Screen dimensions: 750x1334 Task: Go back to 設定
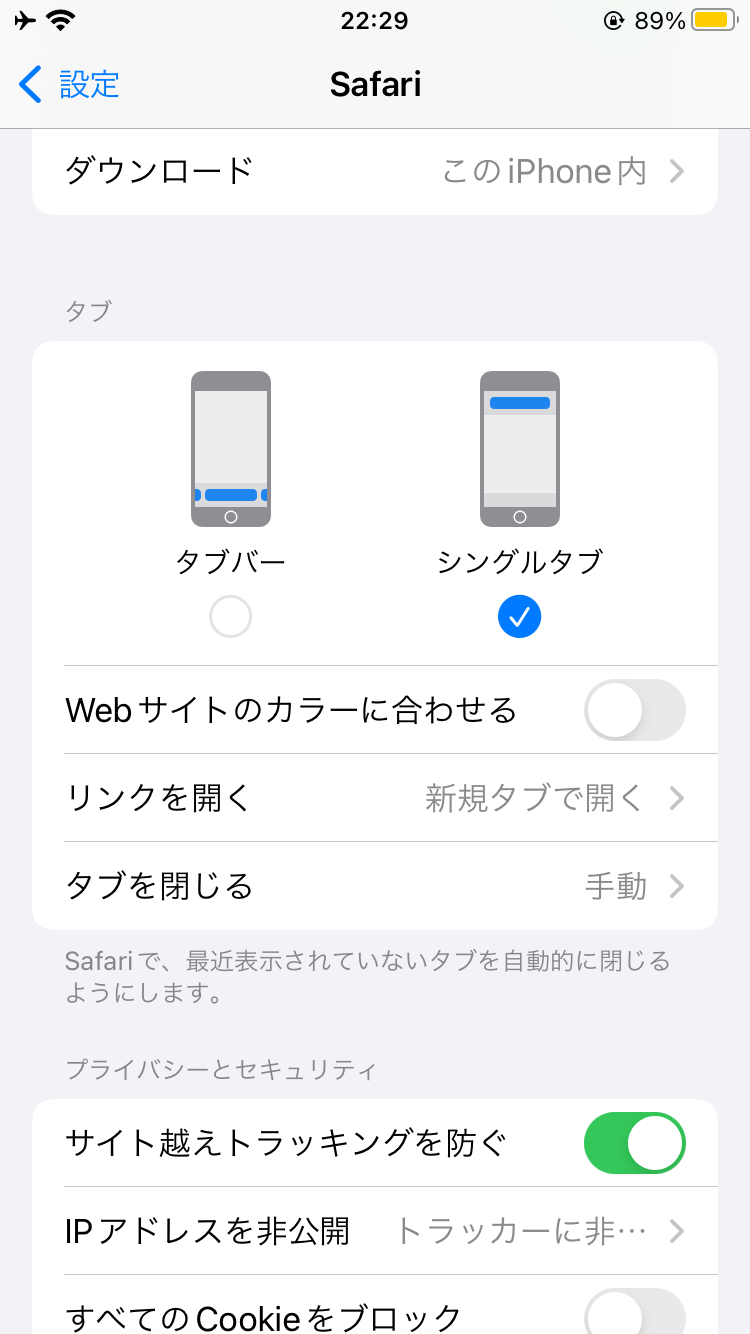[69, 84]
